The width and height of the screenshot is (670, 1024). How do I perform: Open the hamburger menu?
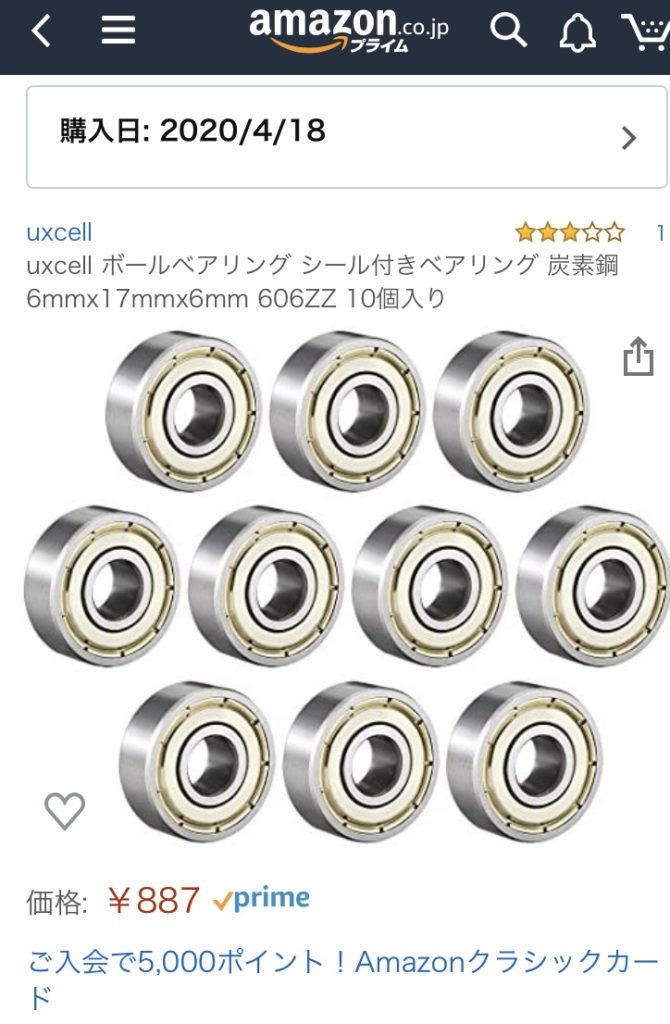point(118,32)
